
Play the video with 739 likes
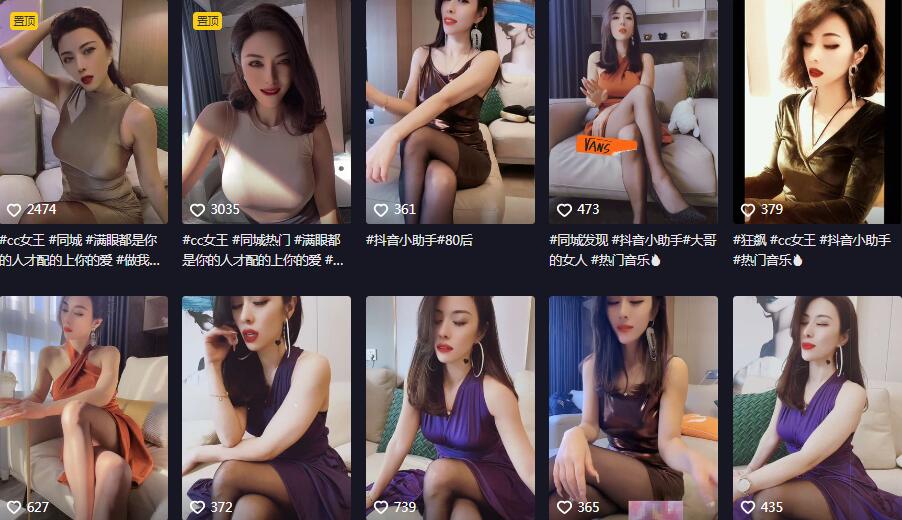click(450, 405)
